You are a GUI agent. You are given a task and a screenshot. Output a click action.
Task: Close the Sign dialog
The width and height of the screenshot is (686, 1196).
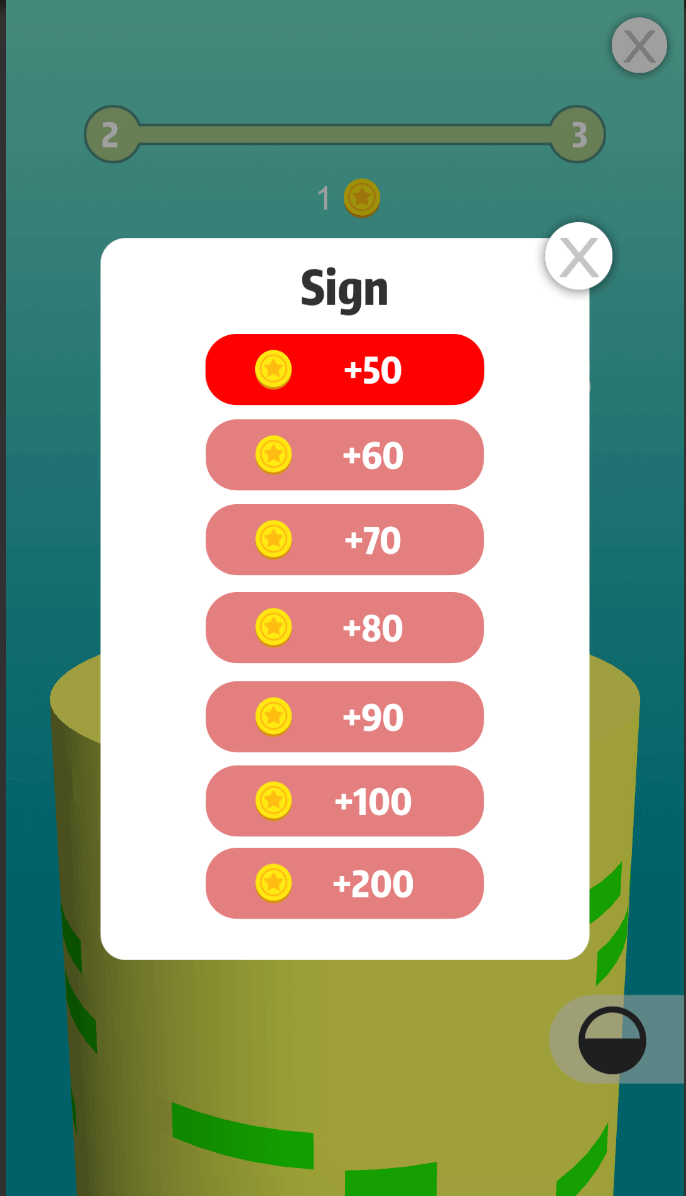578,256
